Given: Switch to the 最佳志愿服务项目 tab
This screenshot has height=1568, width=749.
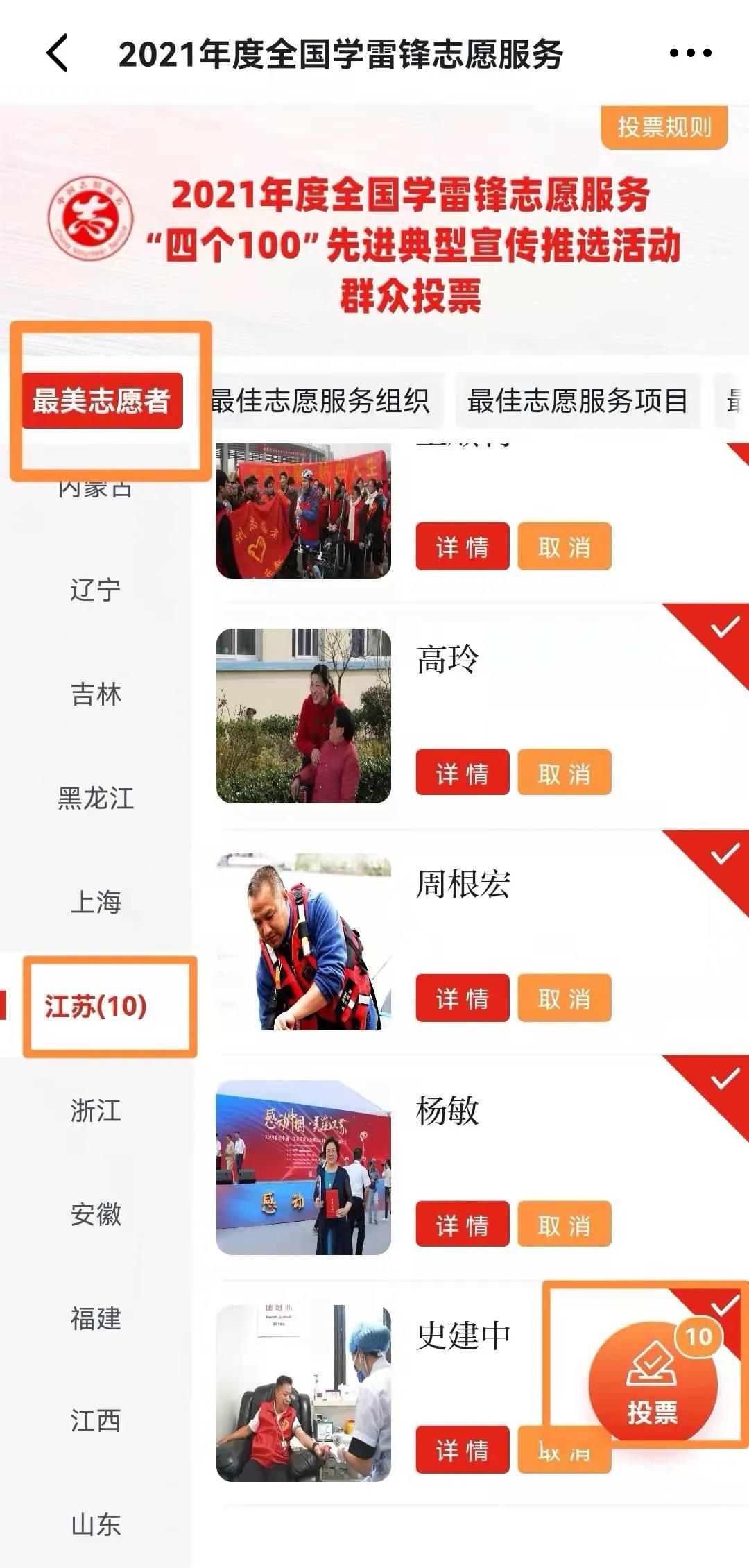Looking at the screenshot, I should pos(577,400).
